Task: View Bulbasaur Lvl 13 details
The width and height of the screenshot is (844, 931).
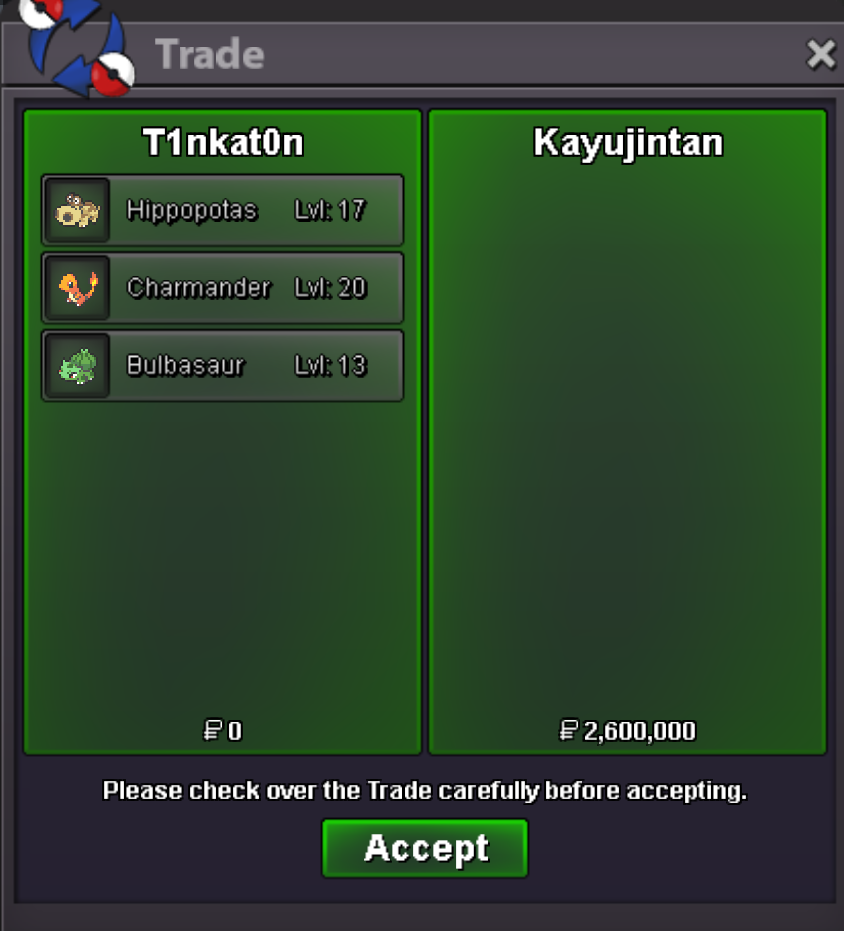Action: tap(222, 366)
